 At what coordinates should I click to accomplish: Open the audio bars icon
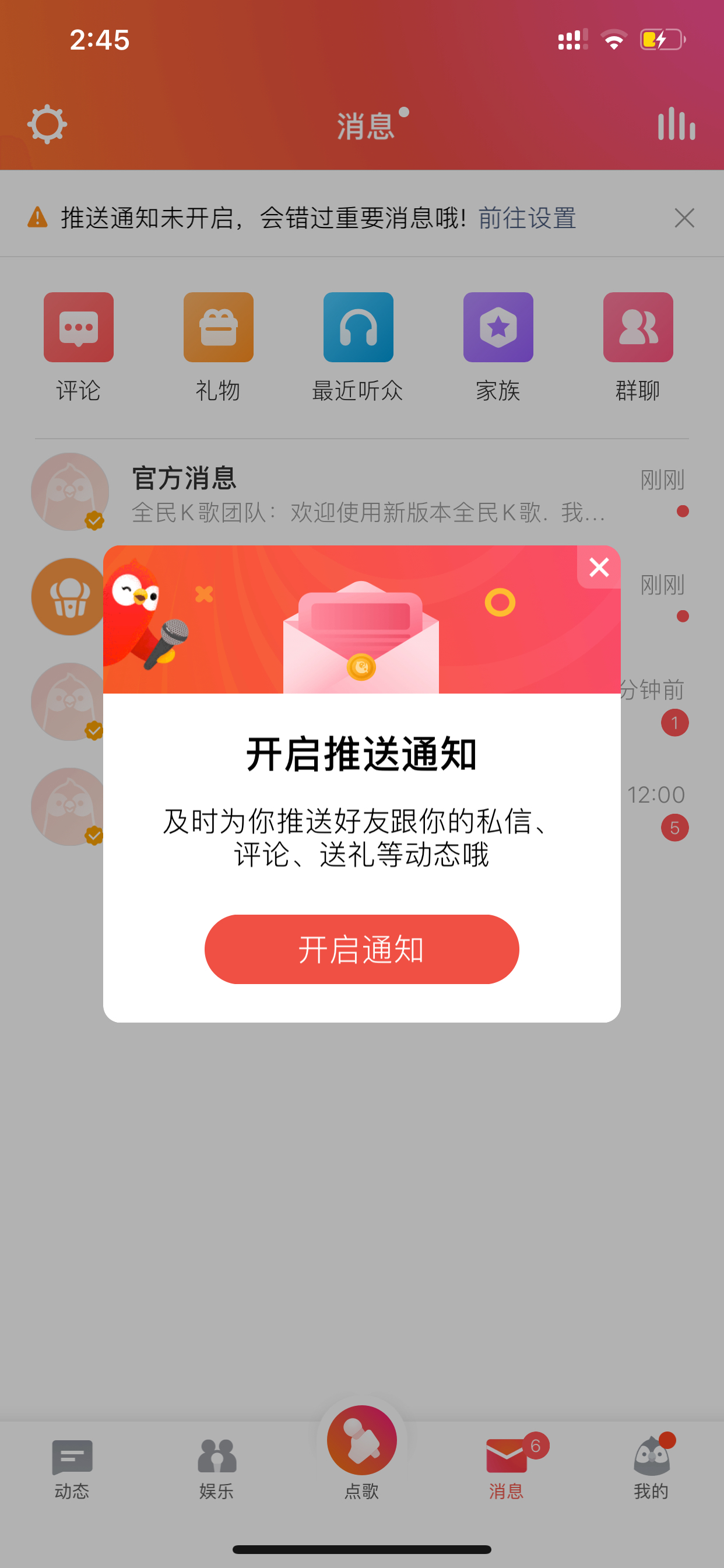677,124
